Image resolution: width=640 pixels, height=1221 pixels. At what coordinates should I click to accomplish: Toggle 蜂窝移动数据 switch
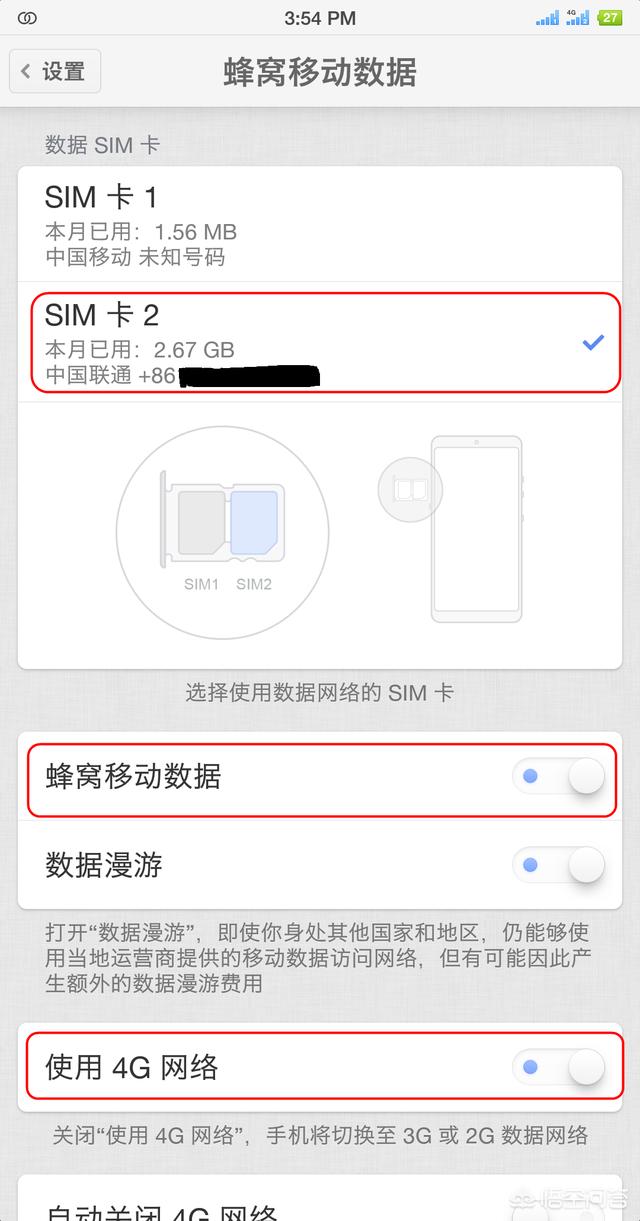coord(559,776)
